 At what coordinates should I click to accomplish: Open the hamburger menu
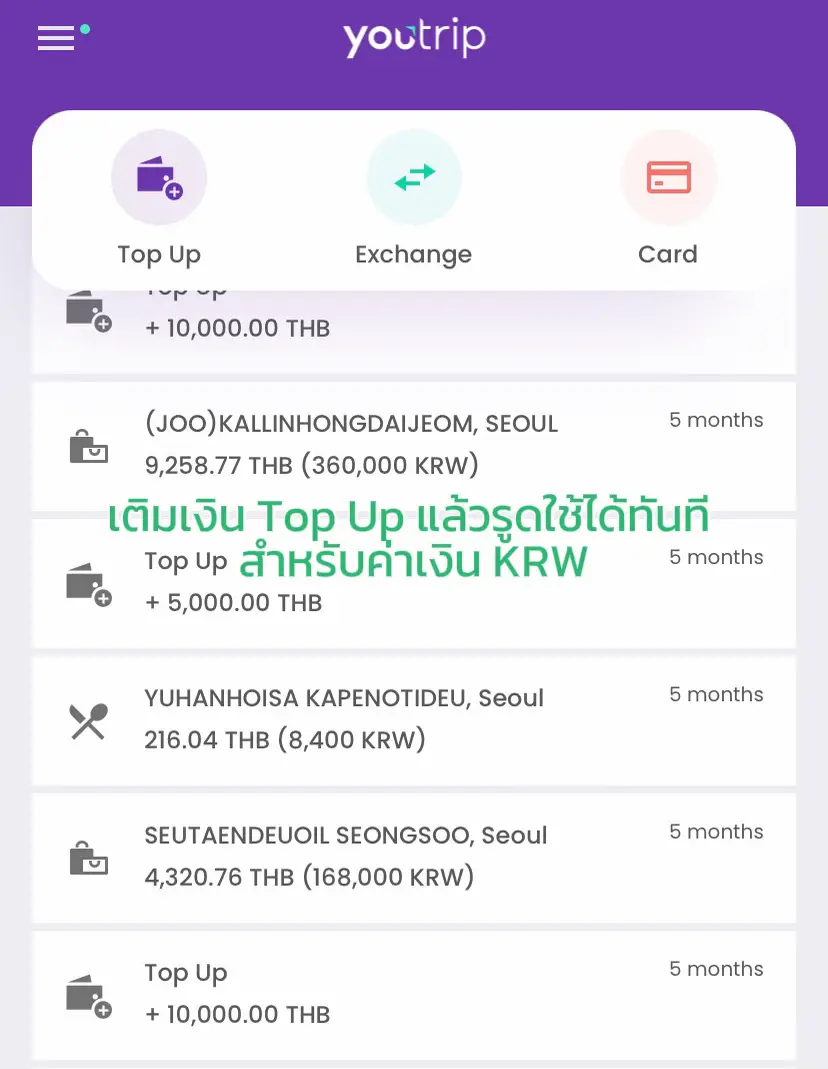coord(54,38)
